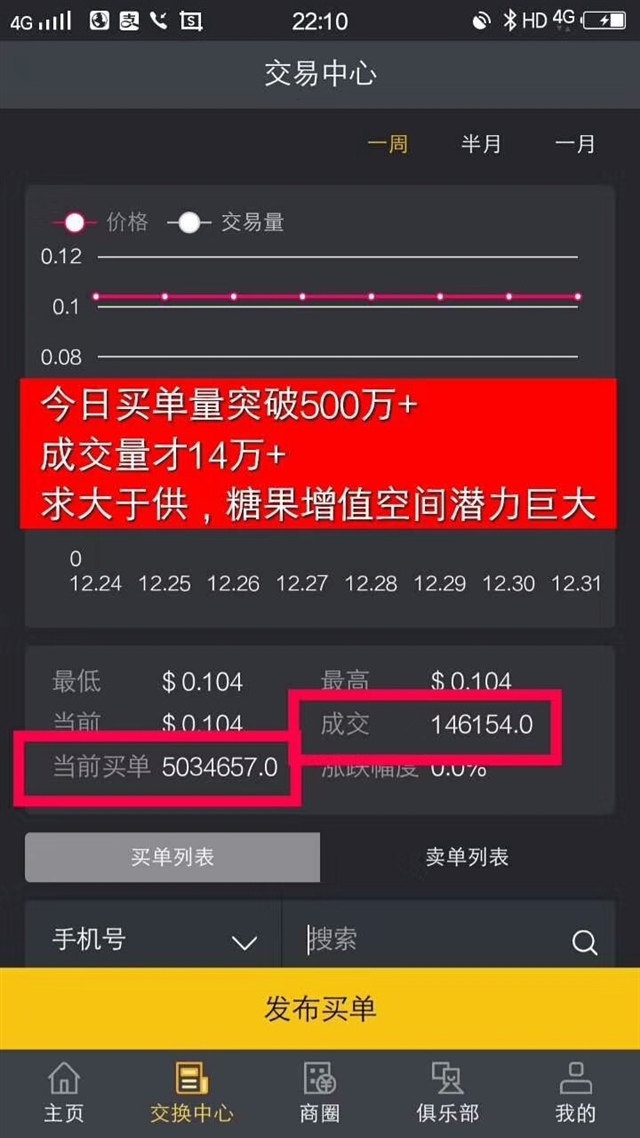
Task: Select the 一周 time range
Action: tap(387, 144)
